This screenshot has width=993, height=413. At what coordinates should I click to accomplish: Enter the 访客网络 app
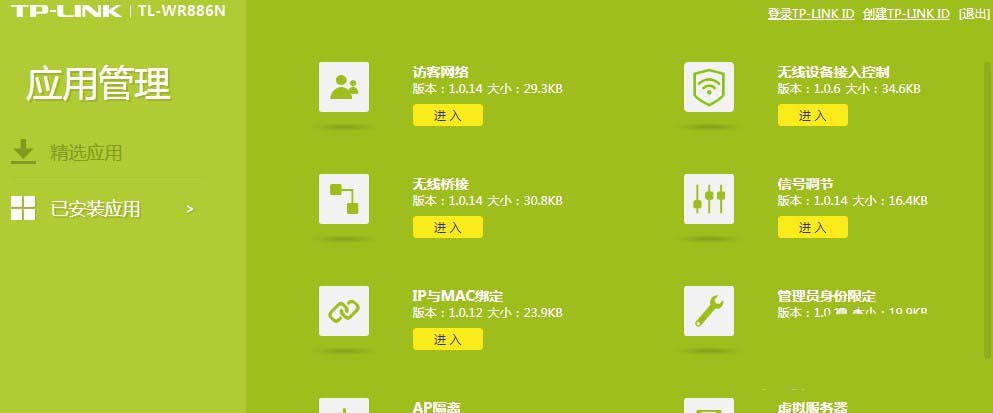pyautogui.click(x=447, y=116)
